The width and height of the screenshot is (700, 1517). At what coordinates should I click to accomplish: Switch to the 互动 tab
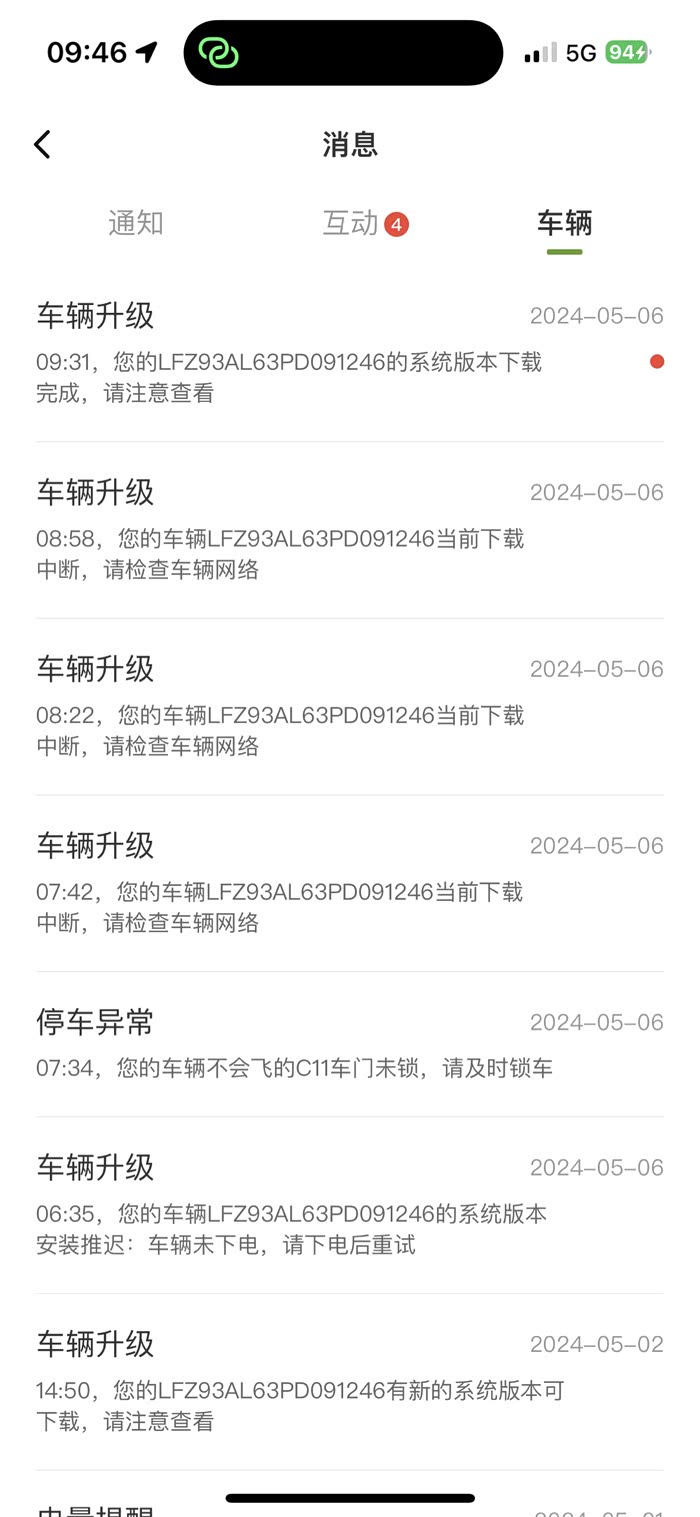[352, 224]
